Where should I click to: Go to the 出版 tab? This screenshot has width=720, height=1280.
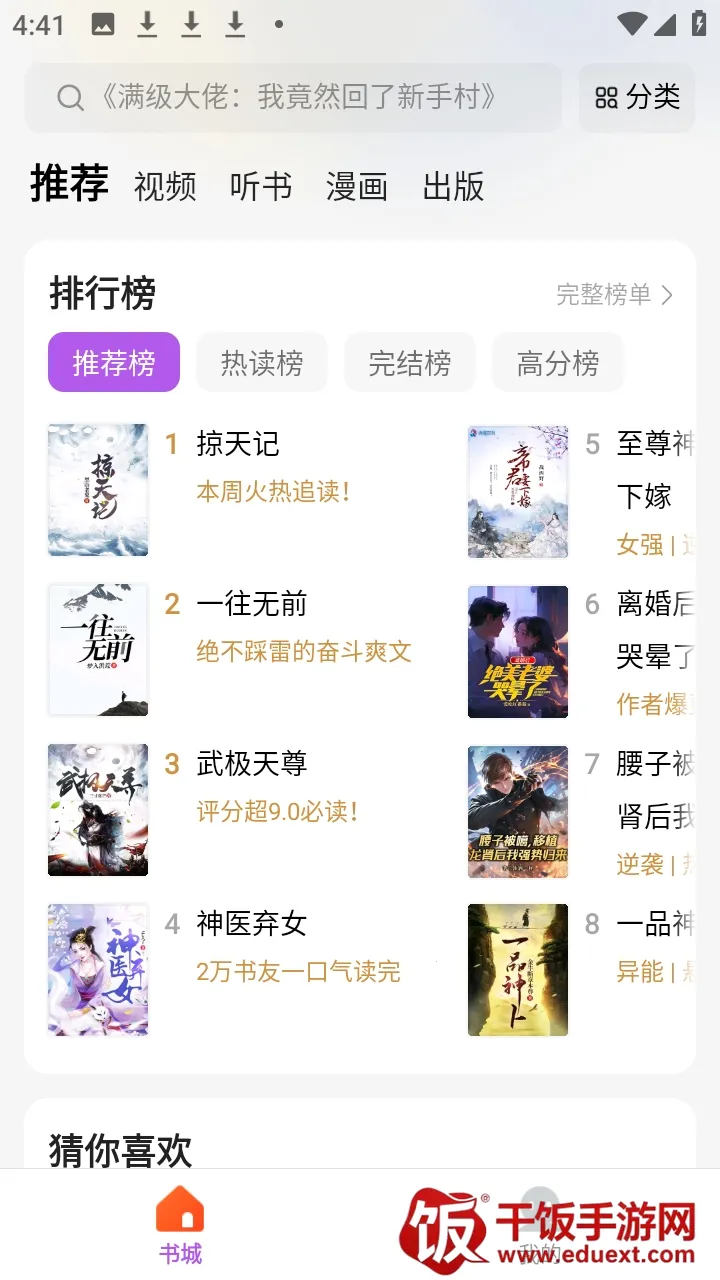click(x=453, y=187)
